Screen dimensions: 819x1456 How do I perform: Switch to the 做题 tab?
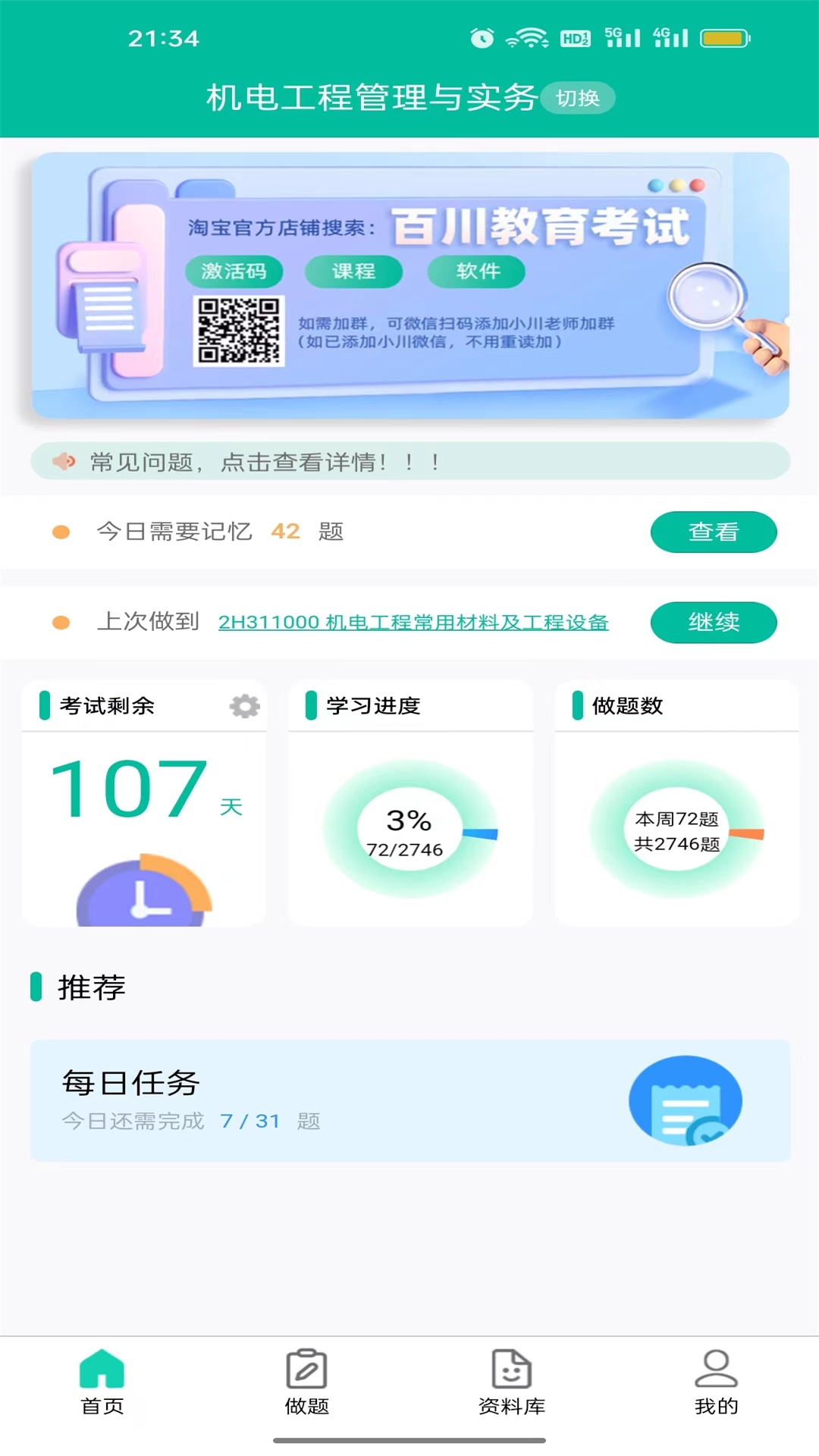coord(307,1382)
